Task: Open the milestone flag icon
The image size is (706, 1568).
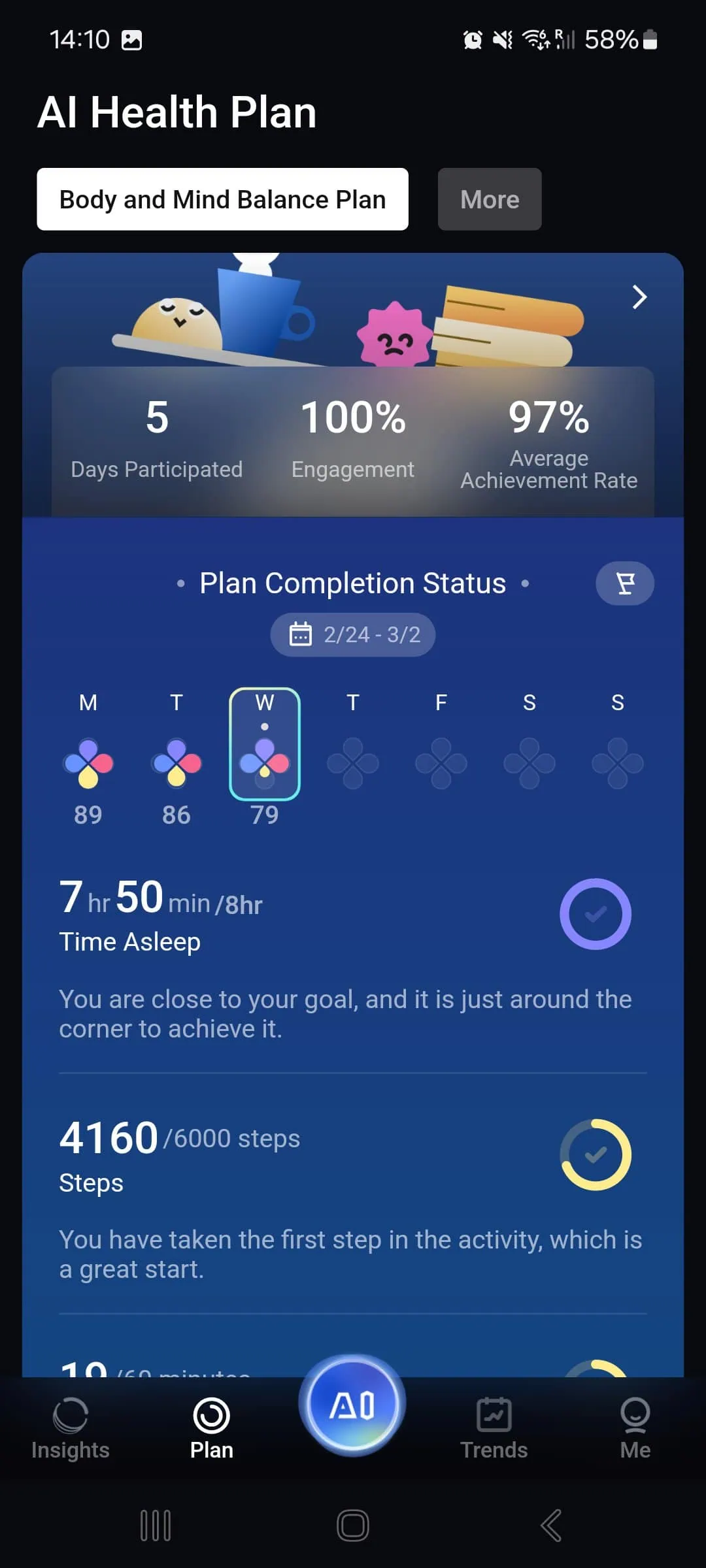Action: [x=624, y=583]
